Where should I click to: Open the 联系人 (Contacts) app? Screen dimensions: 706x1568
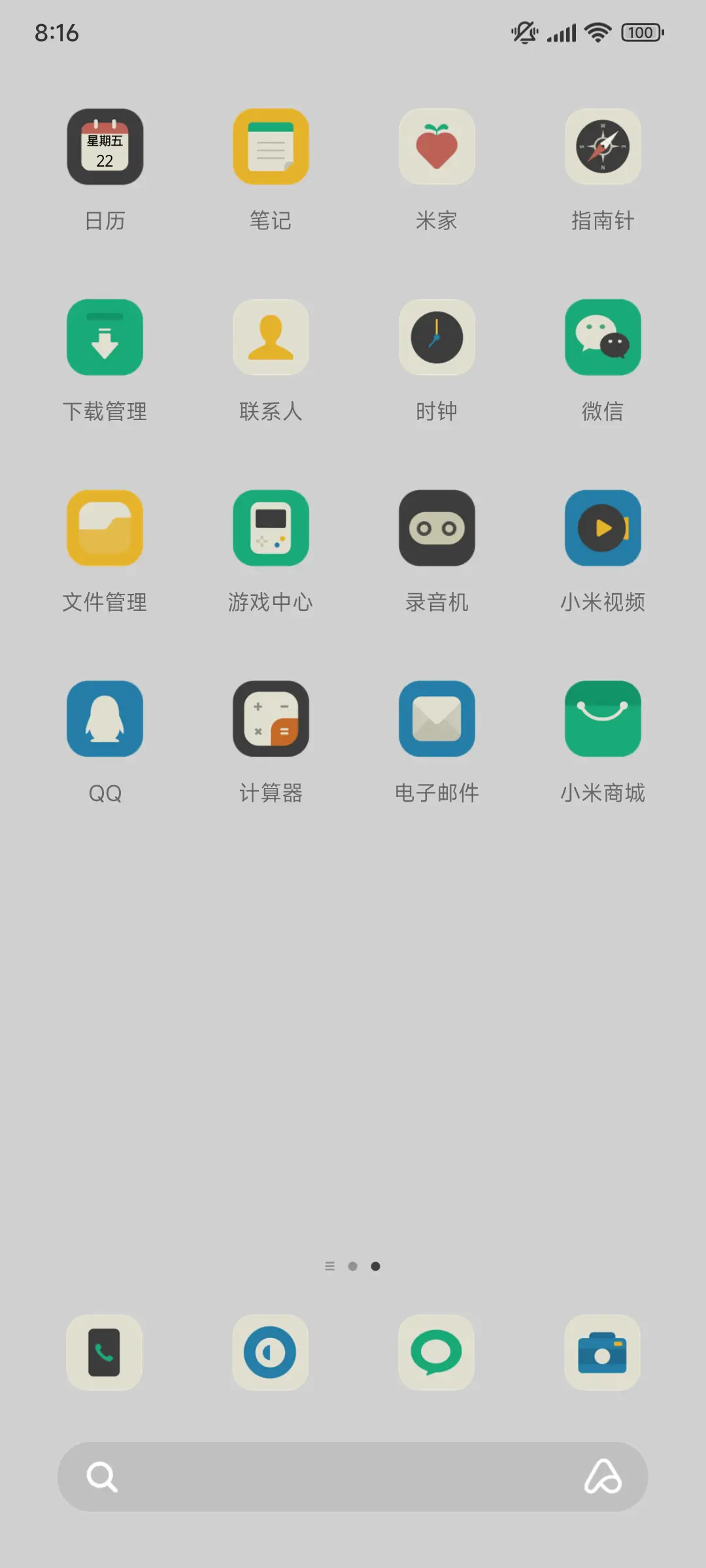tap(271, 337)
